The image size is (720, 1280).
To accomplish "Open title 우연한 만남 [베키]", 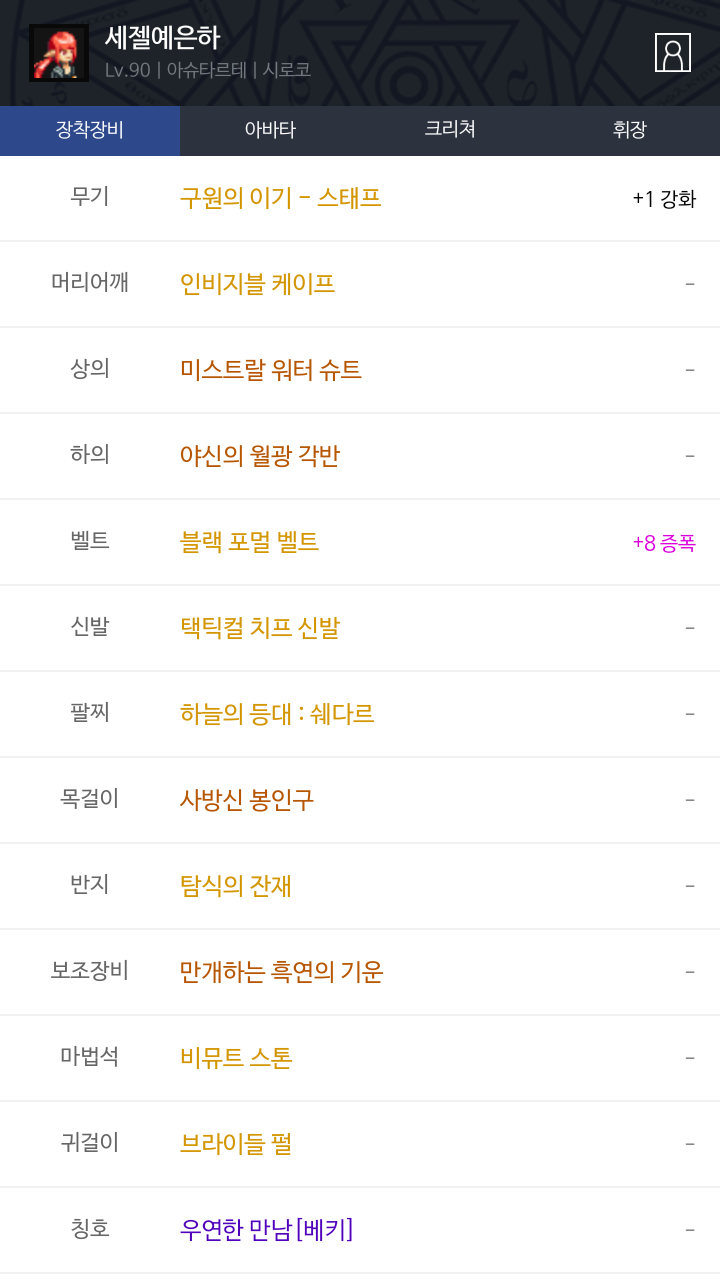I will [266, 1230].
